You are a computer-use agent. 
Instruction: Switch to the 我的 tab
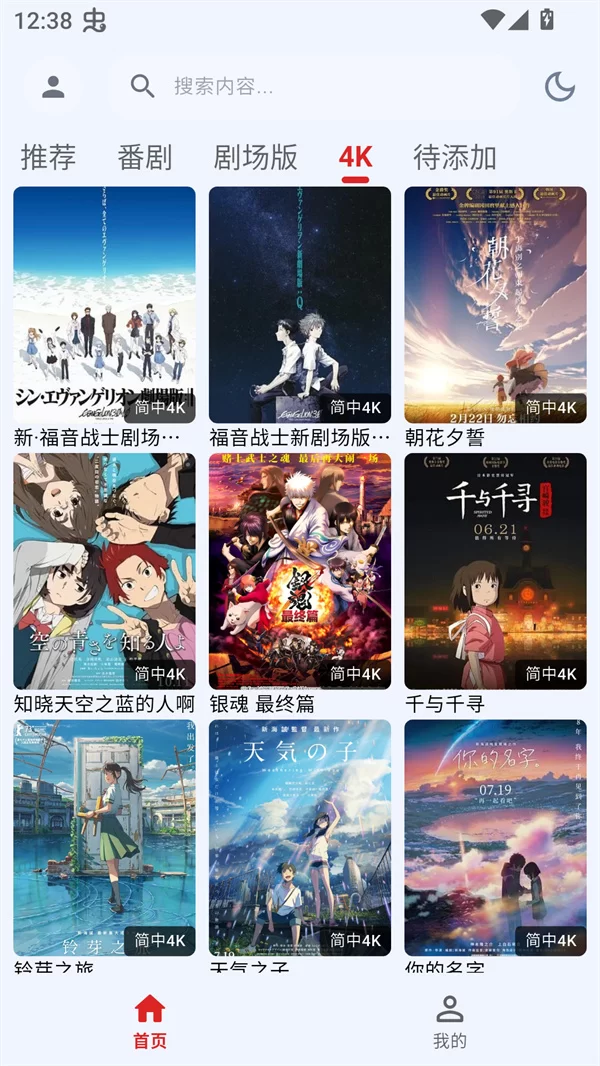tap(450, 1020)
